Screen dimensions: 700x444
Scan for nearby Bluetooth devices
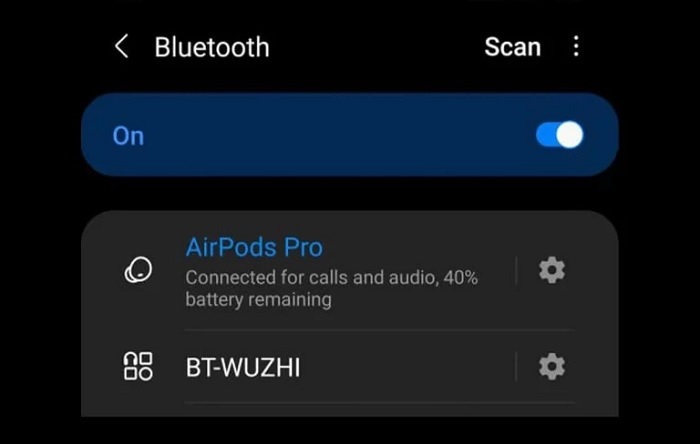[512, 47]
